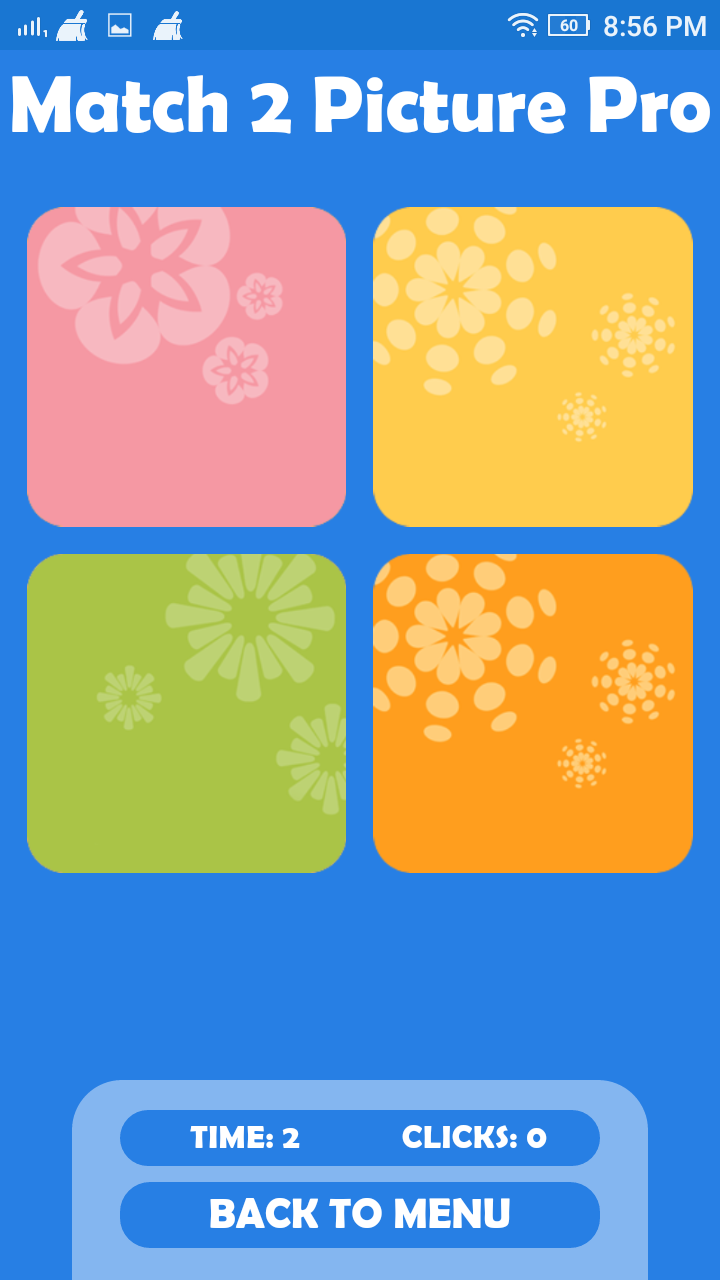720x1280 pixels.
Task: Select the card below the pink card
Action: click(x=186, y=712)
